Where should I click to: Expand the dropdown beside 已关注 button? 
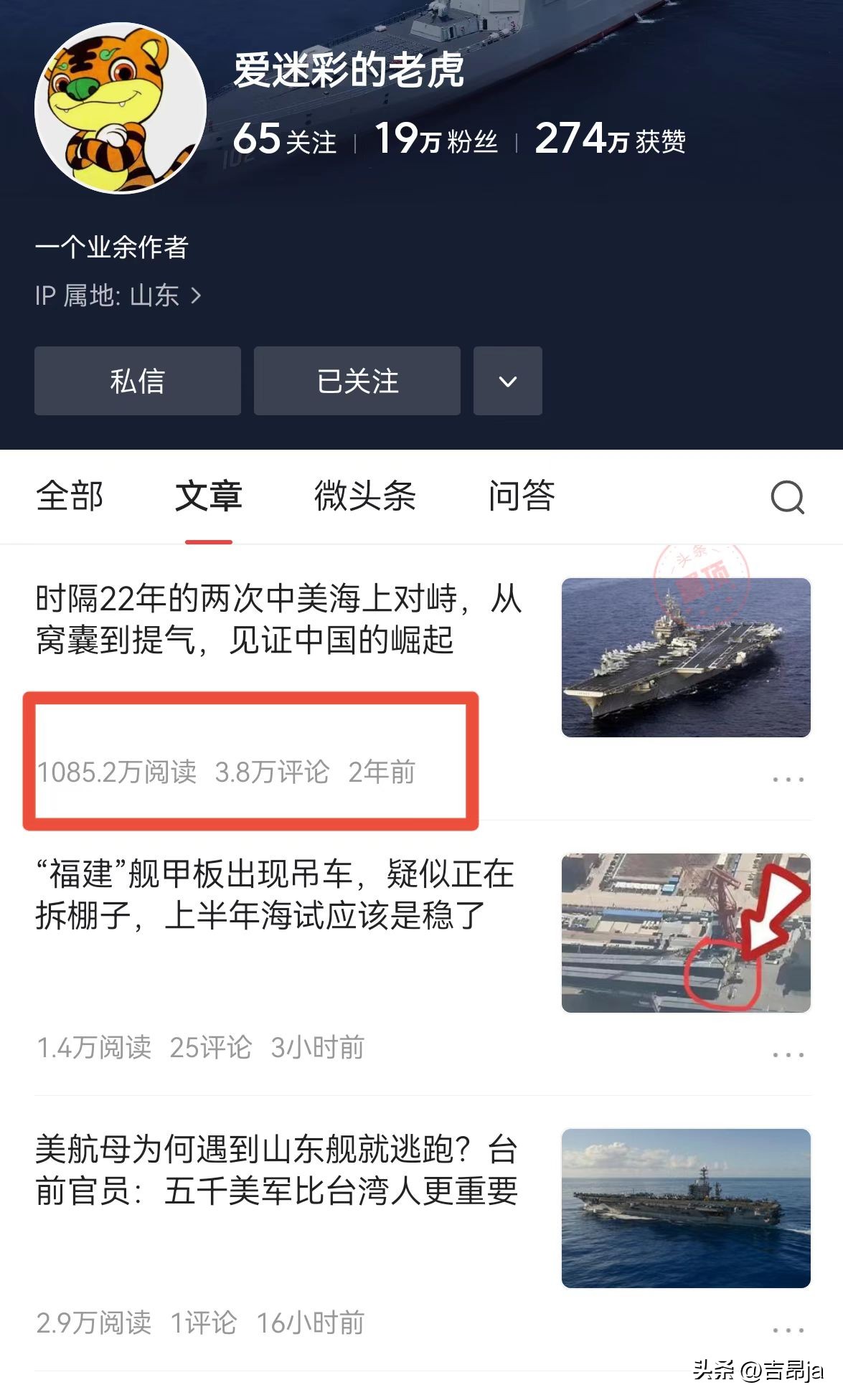point(508,381)
